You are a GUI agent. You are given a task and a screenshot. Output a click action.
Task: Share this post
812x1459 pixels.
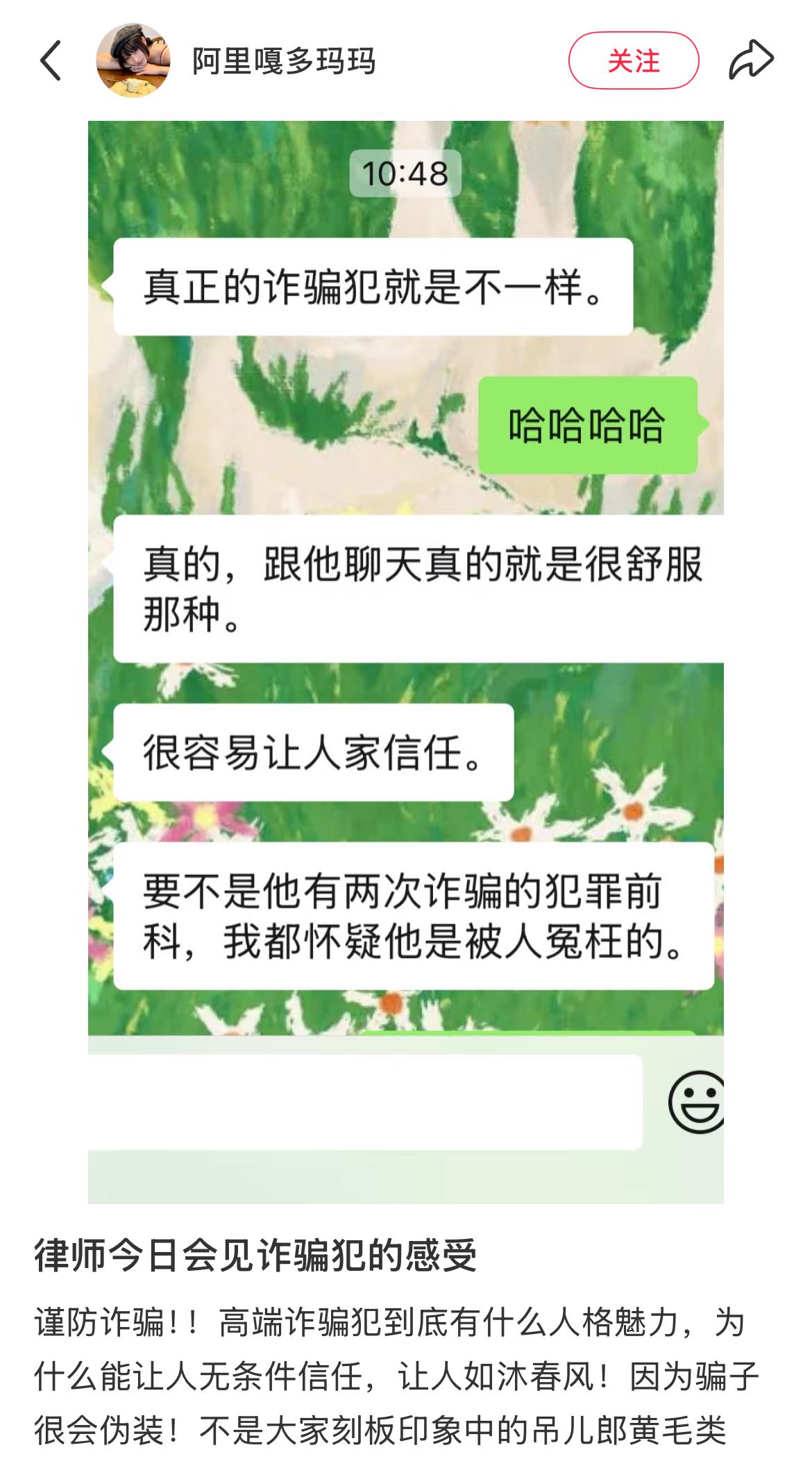point(751,60)
